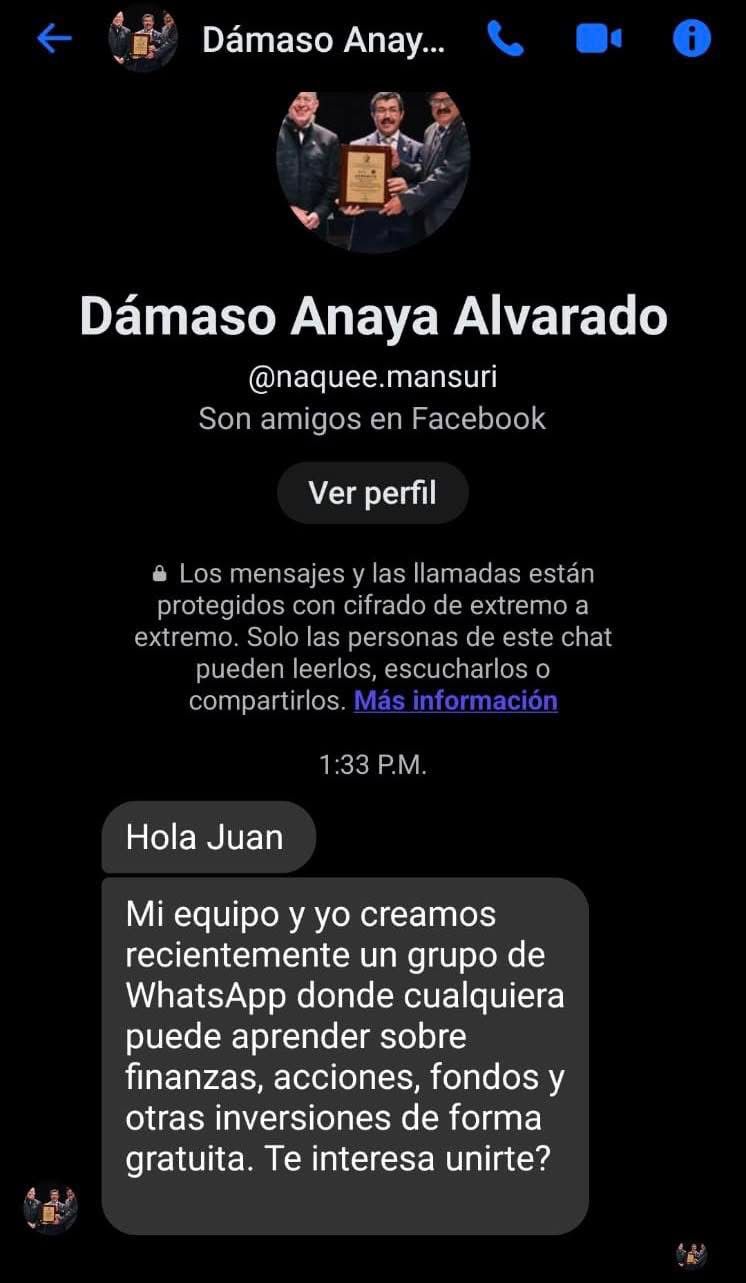Open the conversation info icon

691,39
